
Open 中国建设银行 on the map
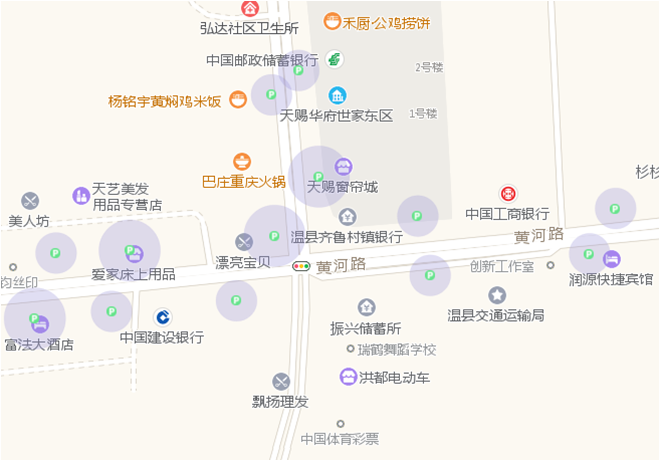point(162,317)
